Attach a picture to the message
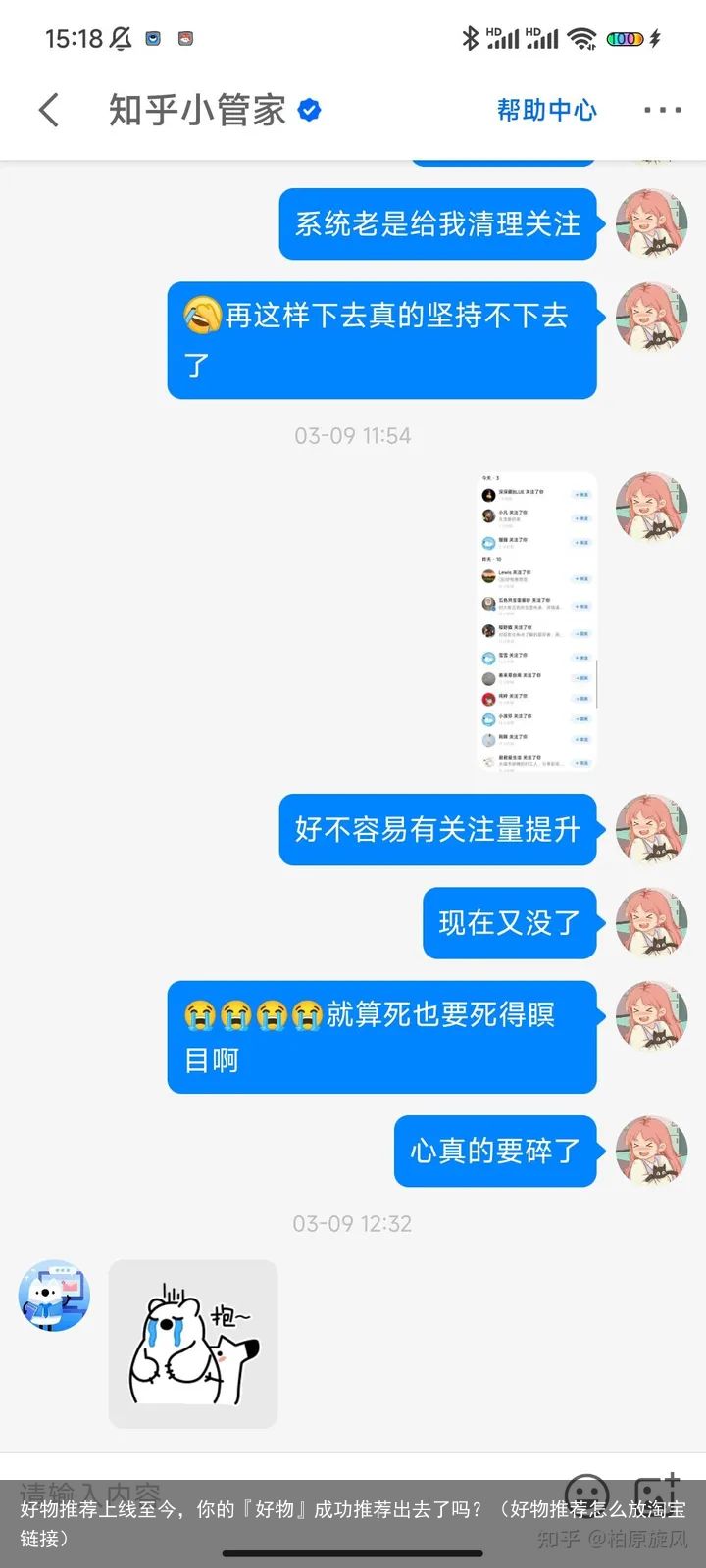Viewport: 706px width, 1568px height. pyautogui.click(x=656, y=1490)
